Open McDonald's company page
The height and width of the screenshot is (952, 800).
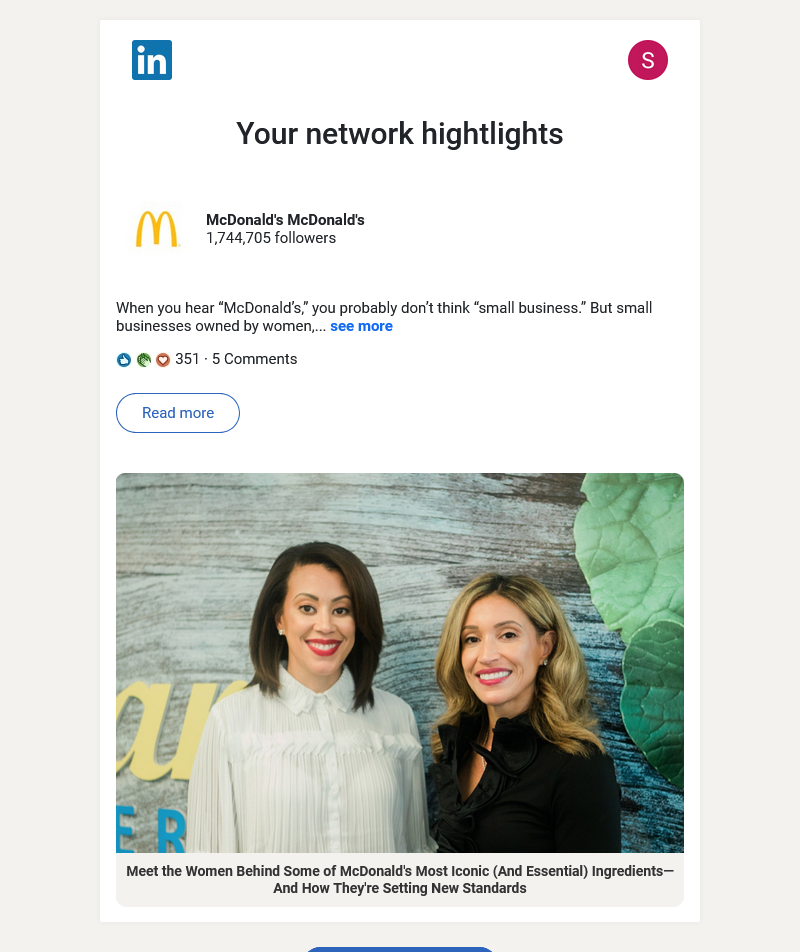point(285,220)
